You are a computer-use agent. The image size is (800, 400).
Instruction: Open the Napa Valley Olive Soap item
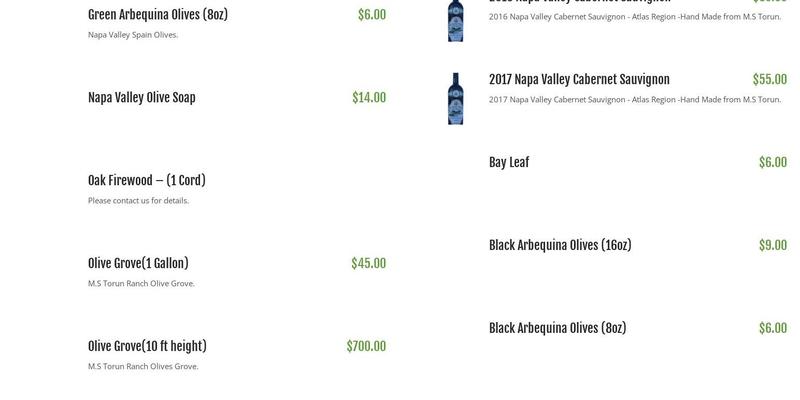[142, 98]
